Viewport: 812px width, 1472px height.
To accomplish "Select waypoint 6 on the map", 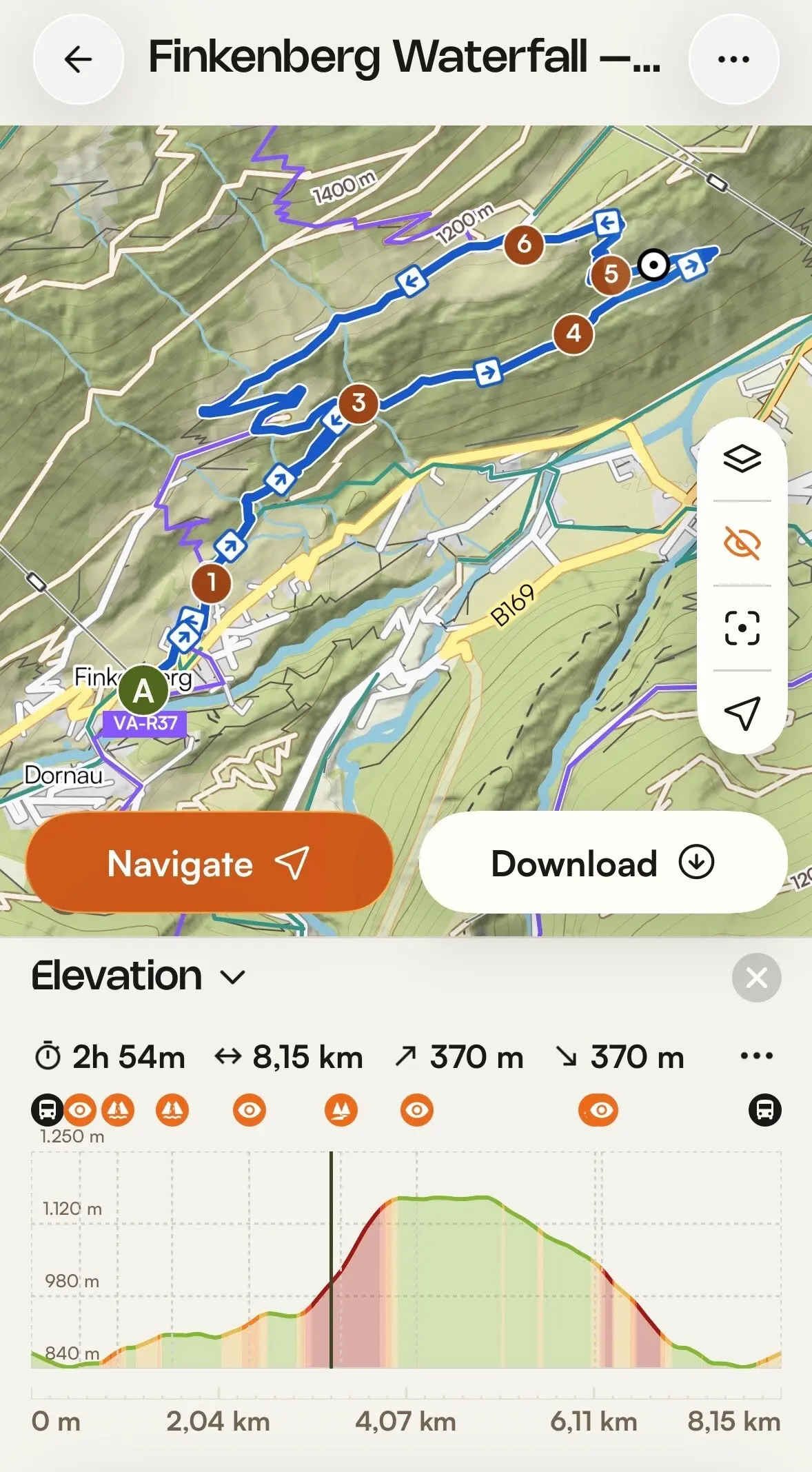I will click(x=524, y=244).
